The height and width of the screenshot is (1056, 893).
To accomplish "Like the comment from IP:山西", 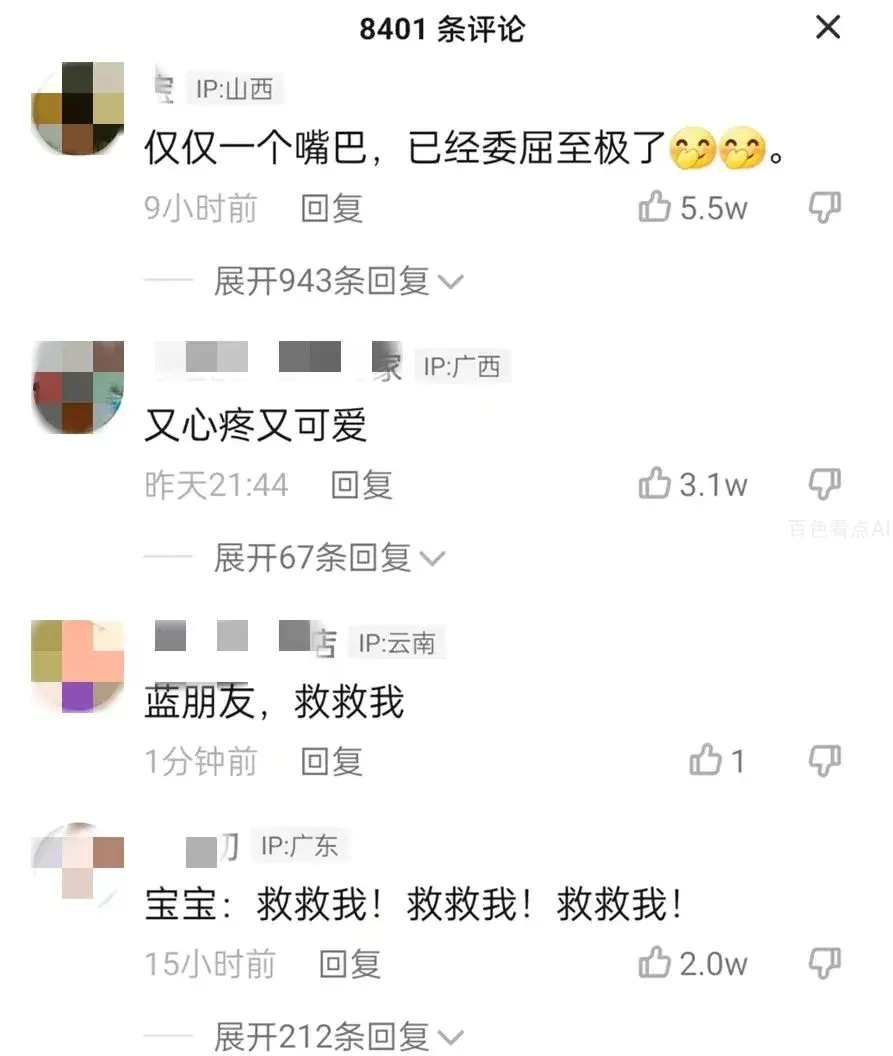I will 655,208.
